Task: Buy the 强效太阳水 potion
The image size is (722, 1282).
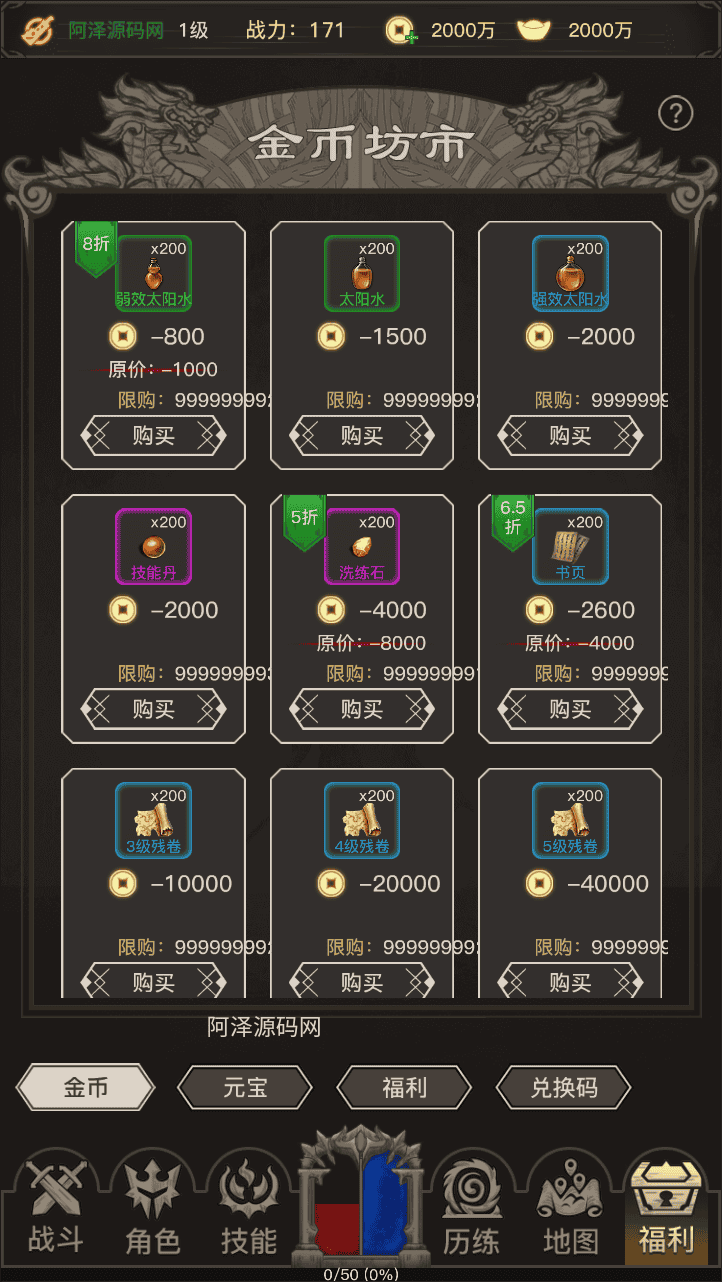Action: point(570,435)
